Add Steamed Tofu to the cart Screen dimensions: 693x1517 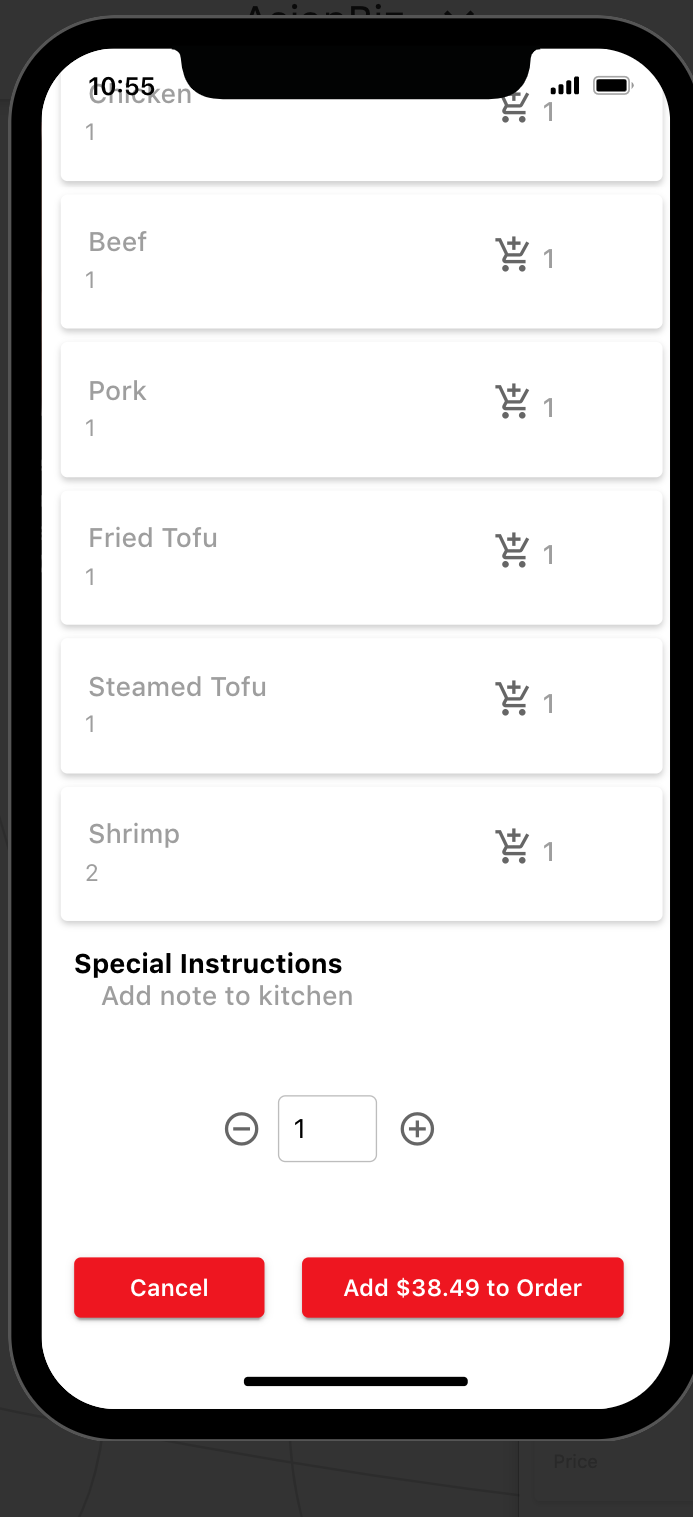click(513, 699)
